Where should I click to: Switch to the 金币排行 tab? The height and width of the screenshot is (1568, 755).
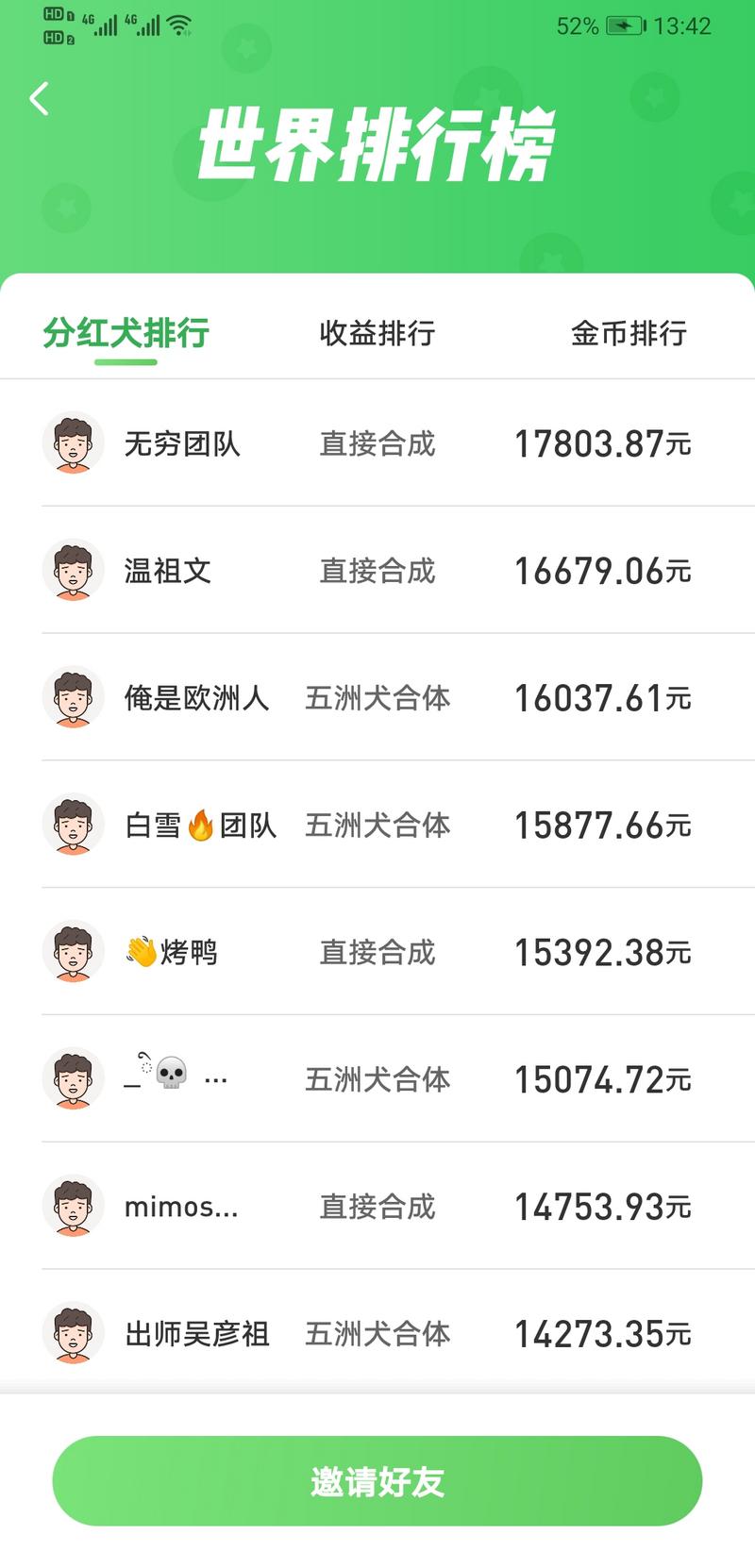(629, 333)
